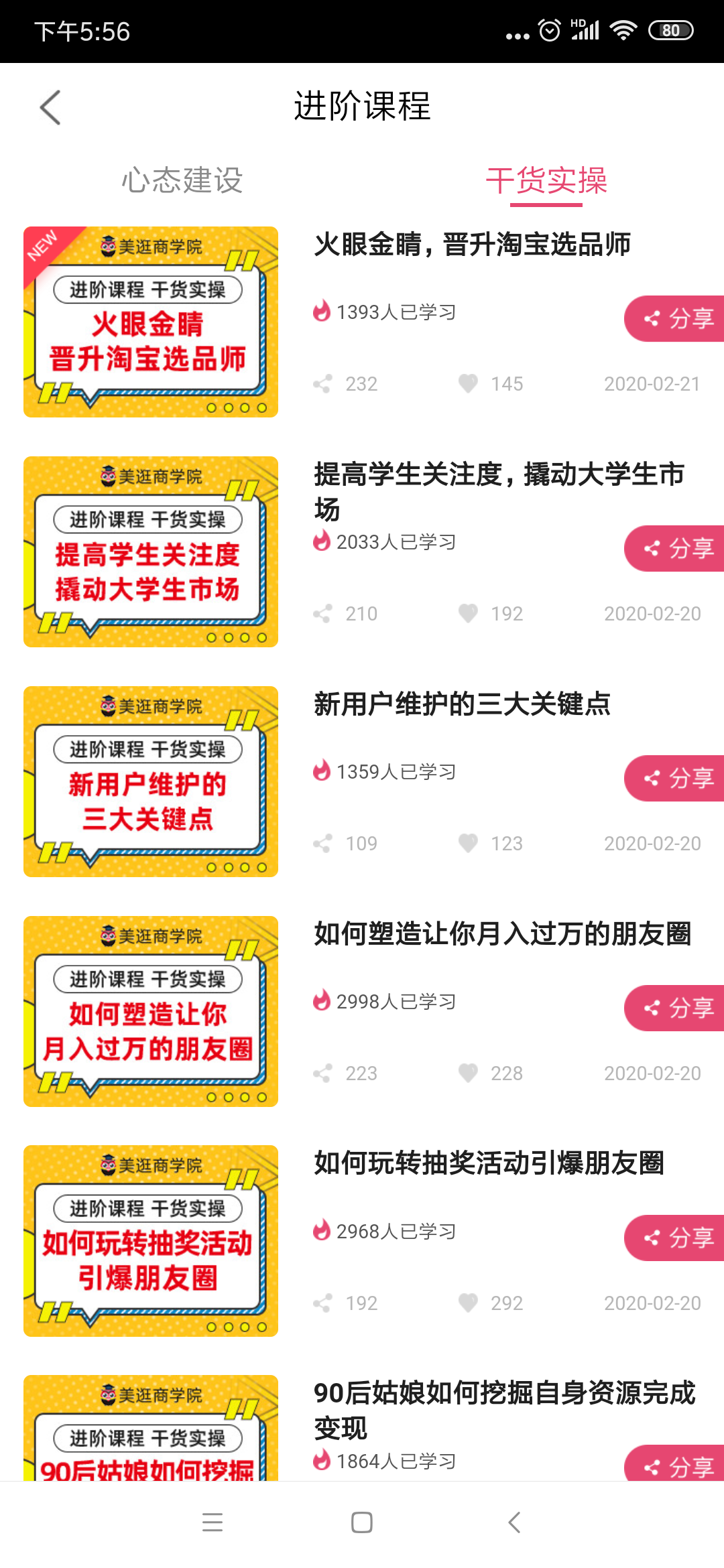Viewport: 724px width, 1568px height.
Task: Like 如何塑造让你月入过万的朋友圈 via its heart icon
Action: click(x=469, y=1073)
